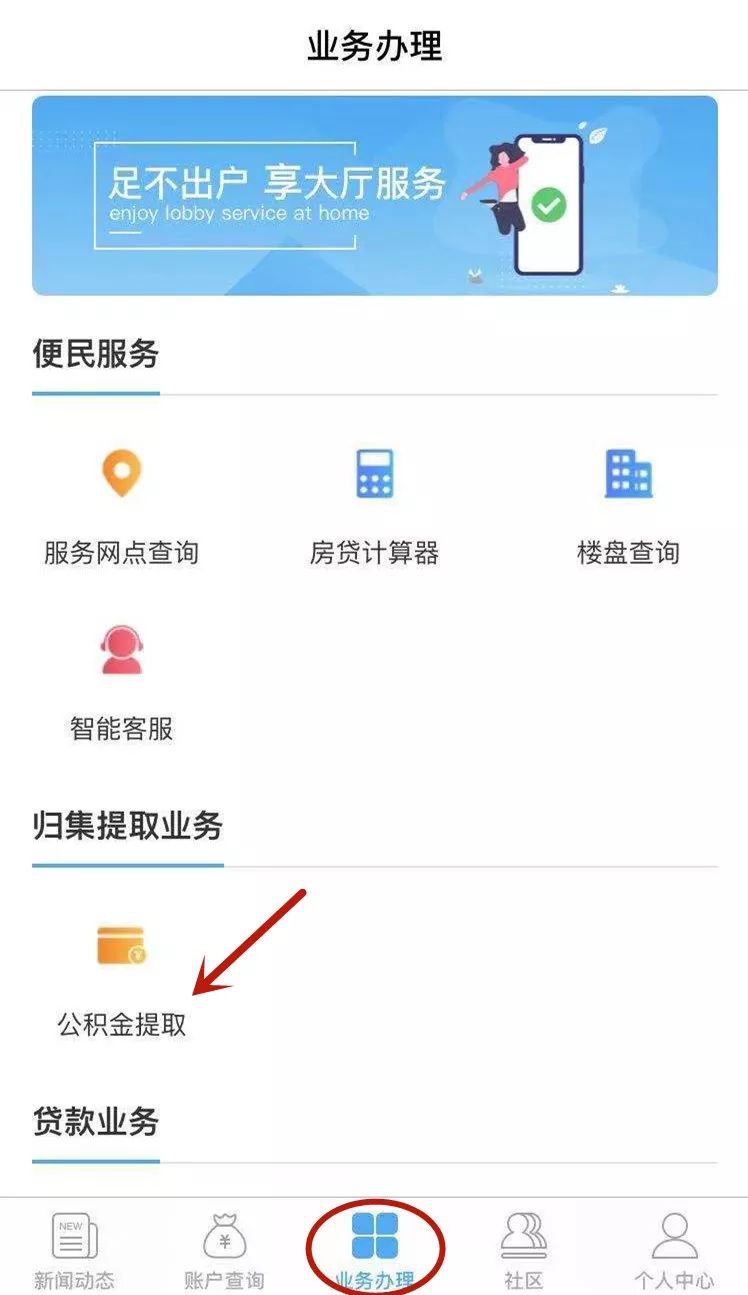Open 楼盘查询 property lookup
Image resolution: width=748 pixels, height=1295 pixels.
pos(628,505)
